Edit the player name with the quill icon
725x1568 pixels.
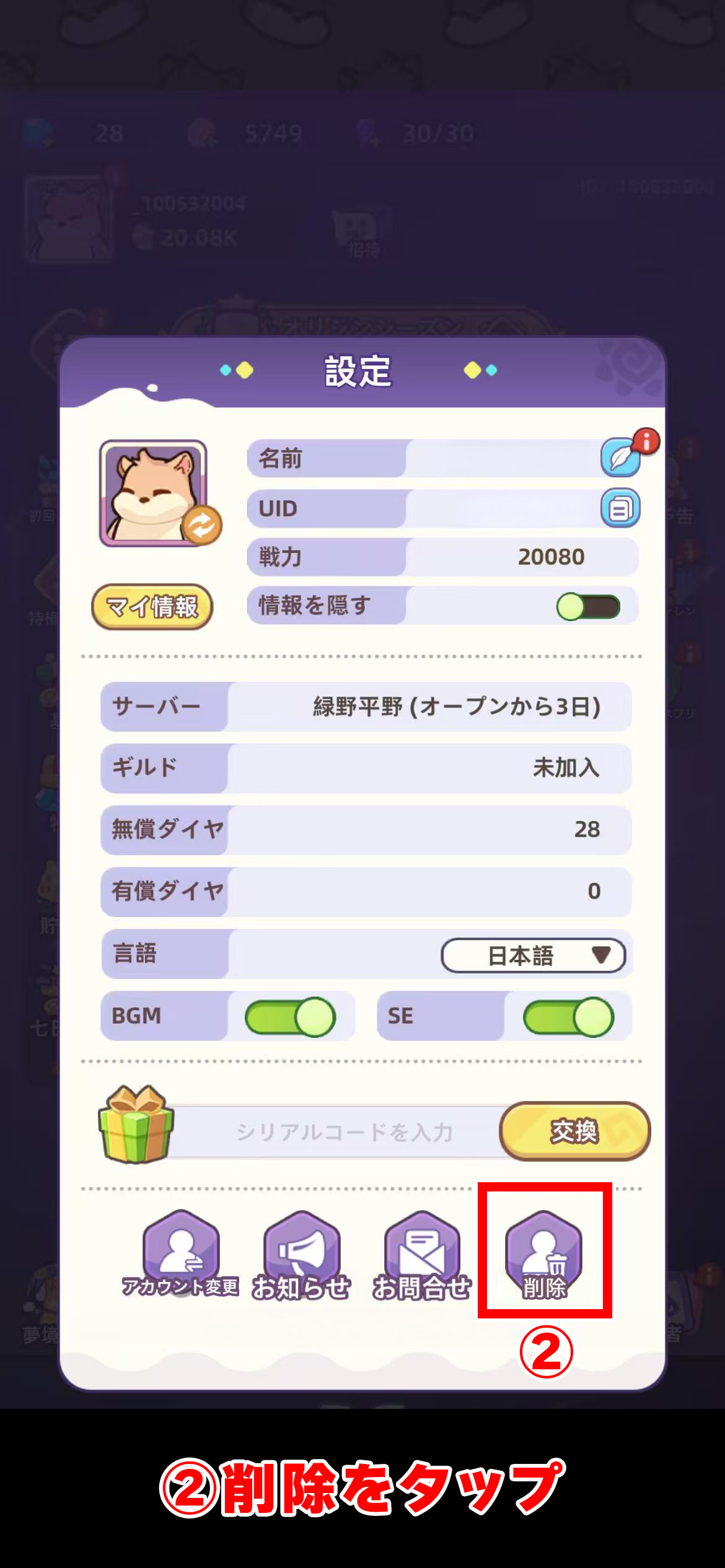pos(620,458)
